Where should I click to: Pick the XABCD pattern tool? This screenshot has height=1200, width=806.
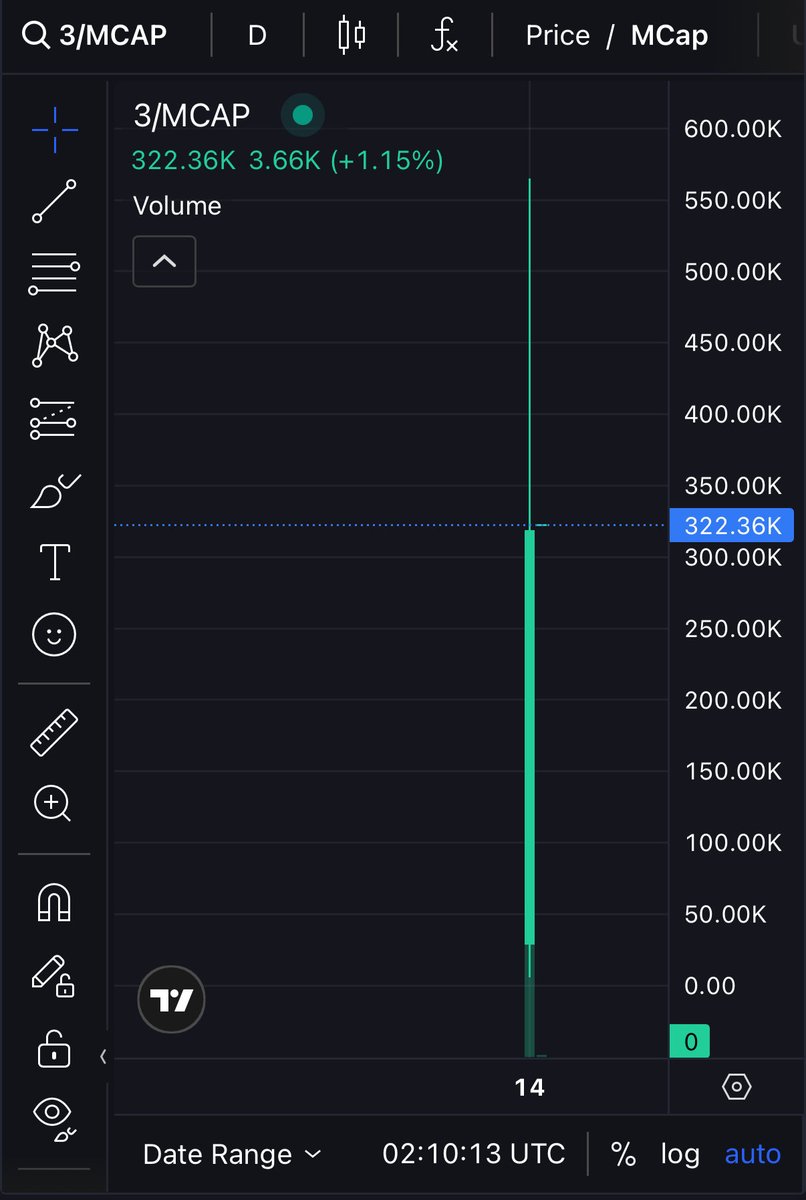coord(54,345)
